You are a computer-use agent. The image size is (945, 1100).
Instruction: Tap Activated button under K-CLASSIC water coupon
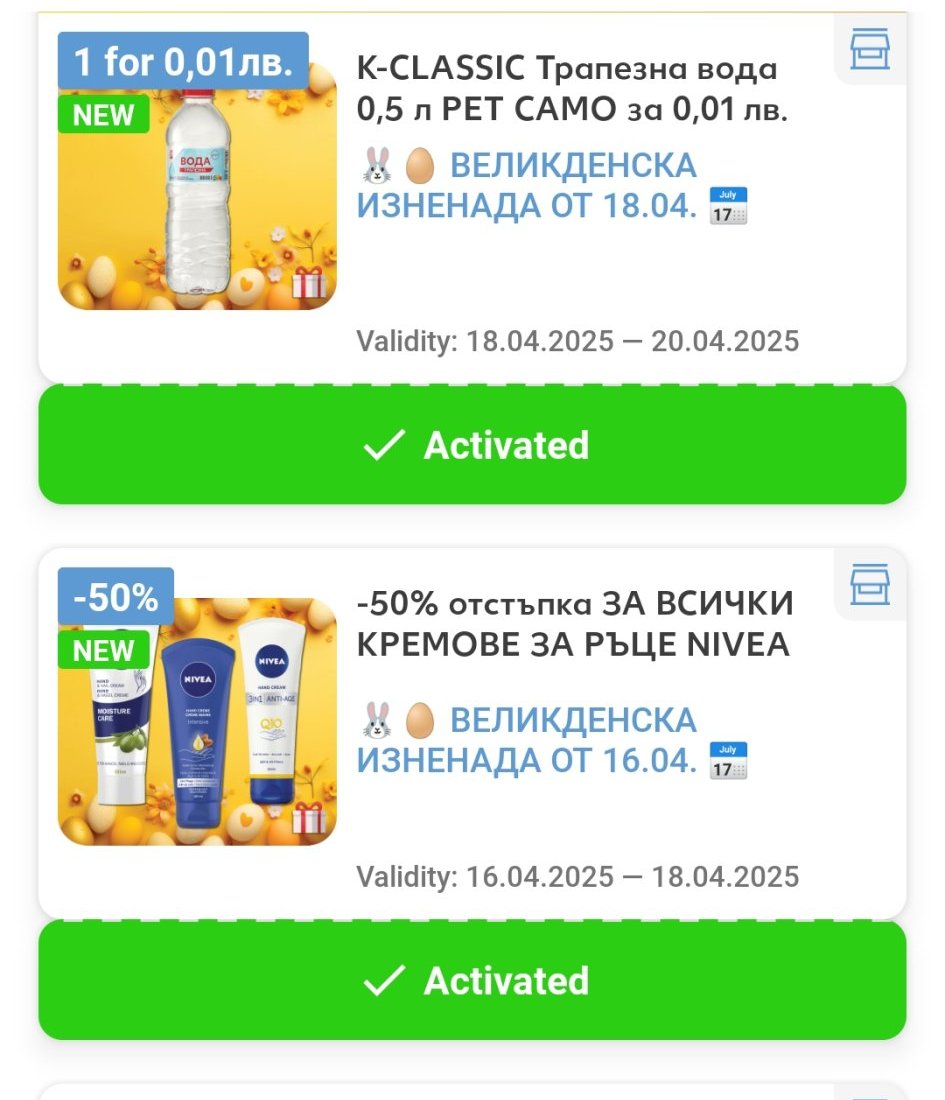(472, 445)
